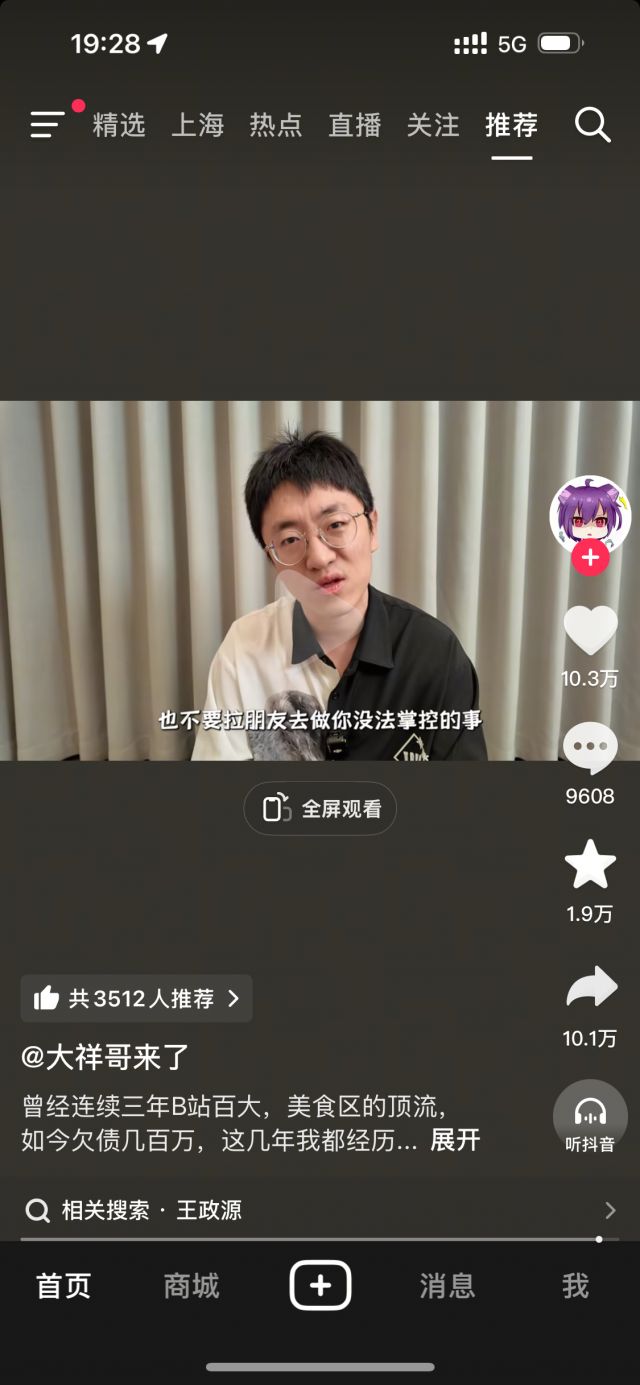
Task: Go to the 商城 tab
Action: (x=191, y=1286)
